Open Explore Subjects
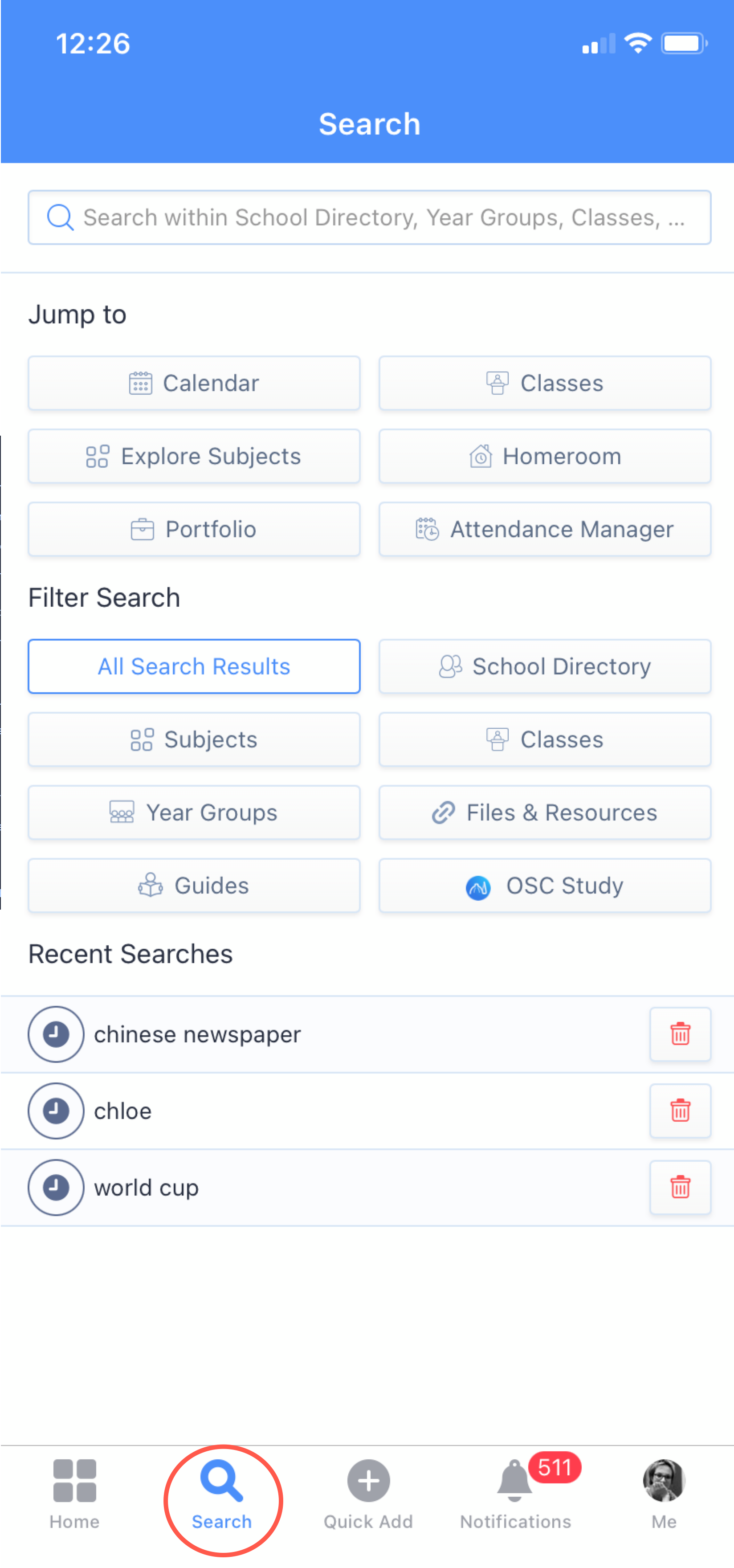 coord(194,456)
